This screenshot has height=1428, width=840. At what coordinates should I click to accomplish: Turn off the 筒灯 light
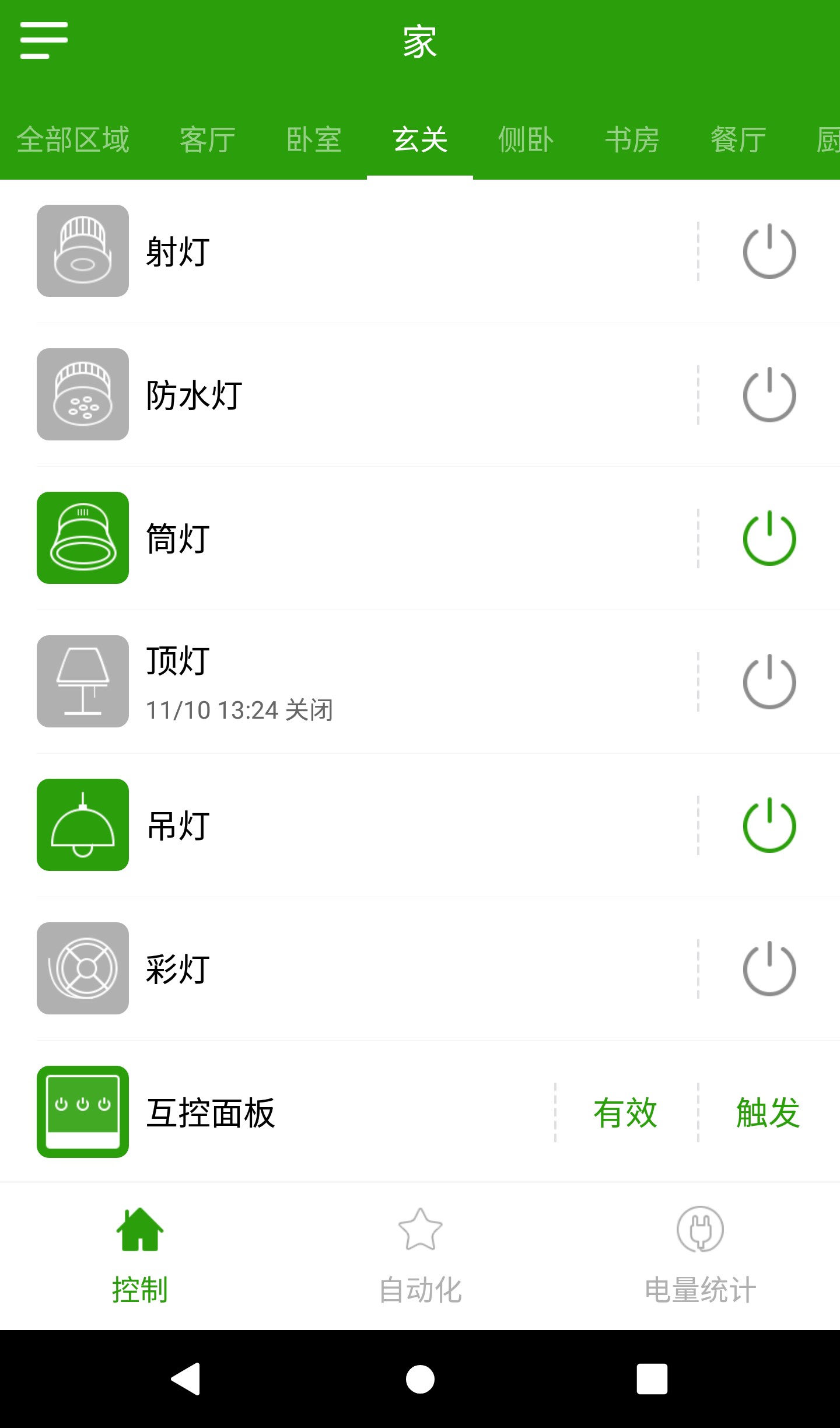(769, 538)
